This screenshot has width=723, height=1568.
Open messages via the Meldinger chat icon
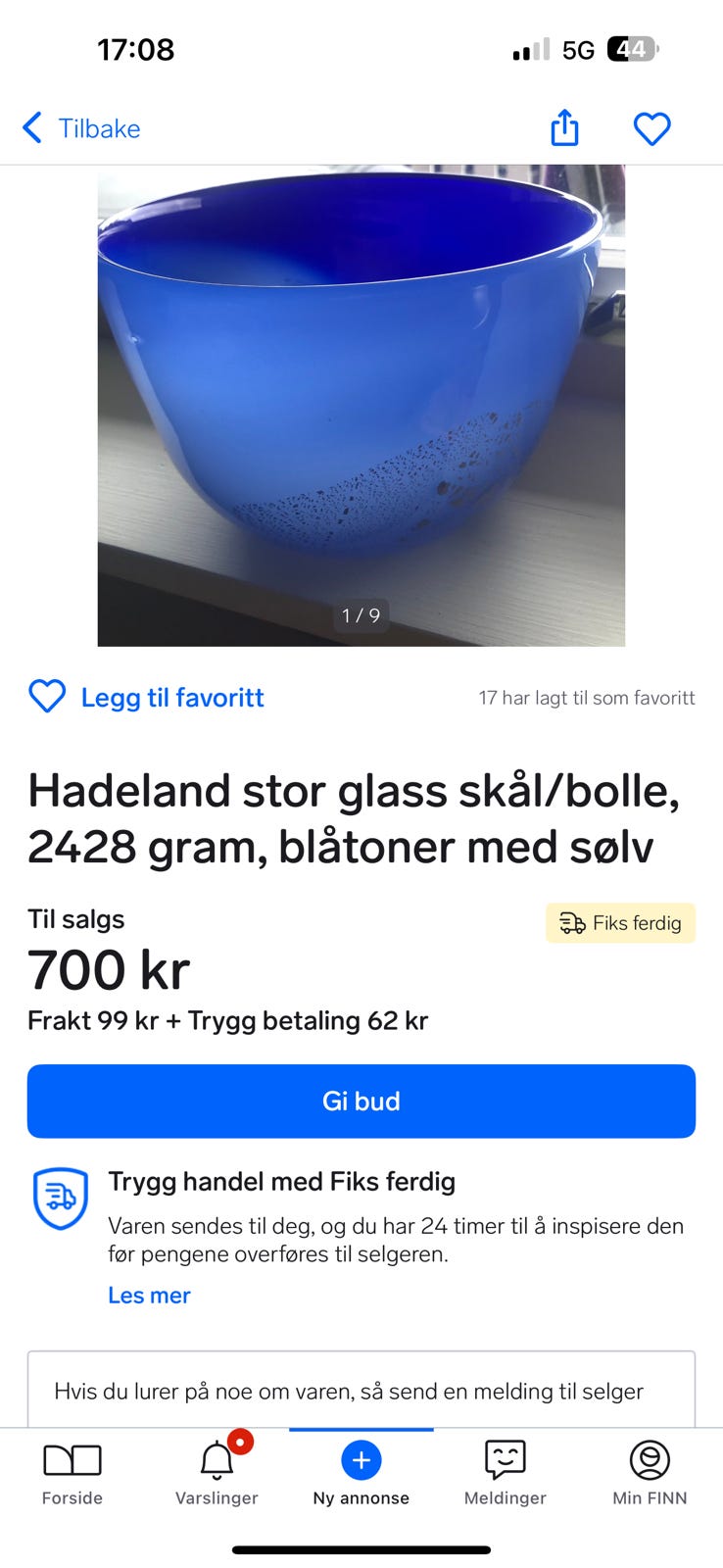click(505, 1460)
